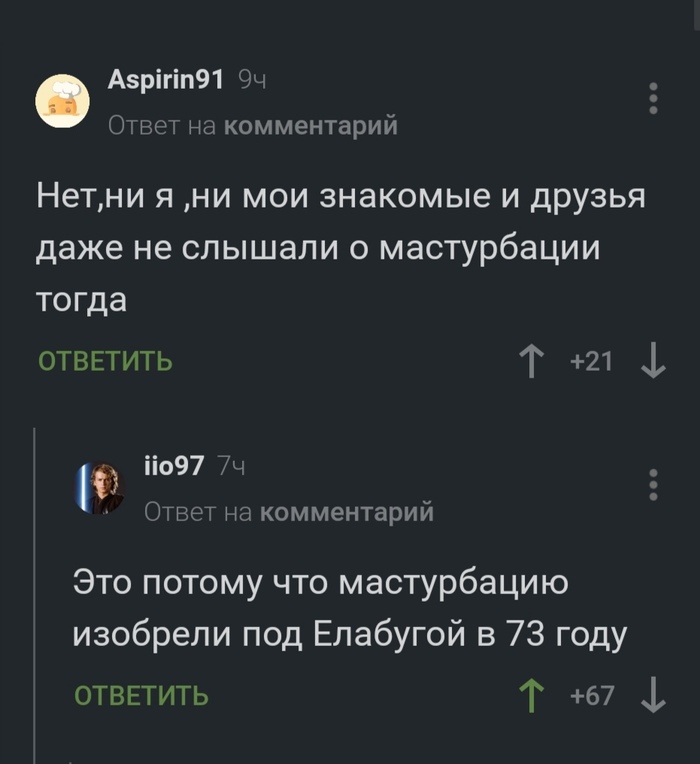Reply to iio97's comment

point(142,696)
